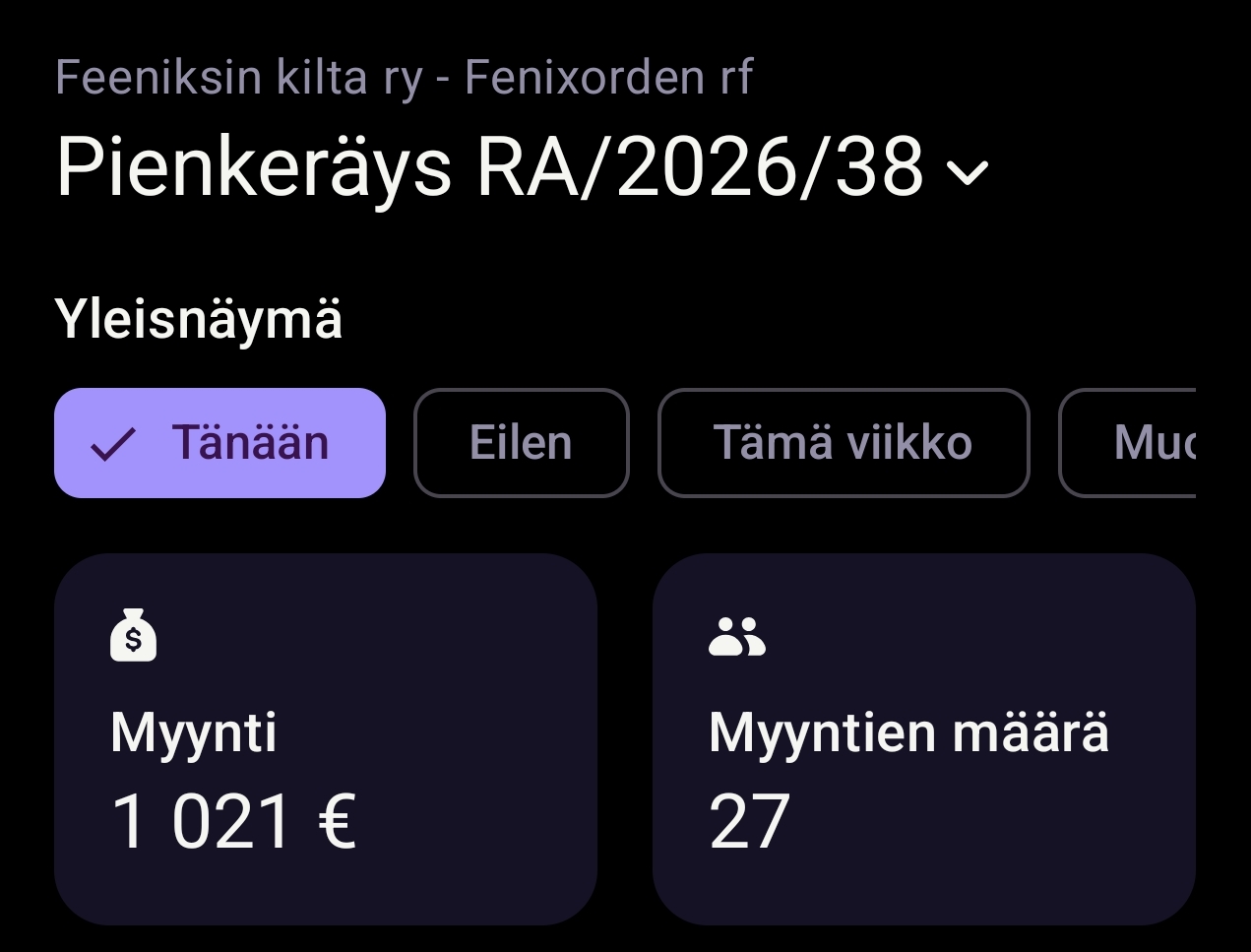Viewport: 1251px width, 952px height.
Task: Show Tämä viikko overview
Action: coord(843,443)
